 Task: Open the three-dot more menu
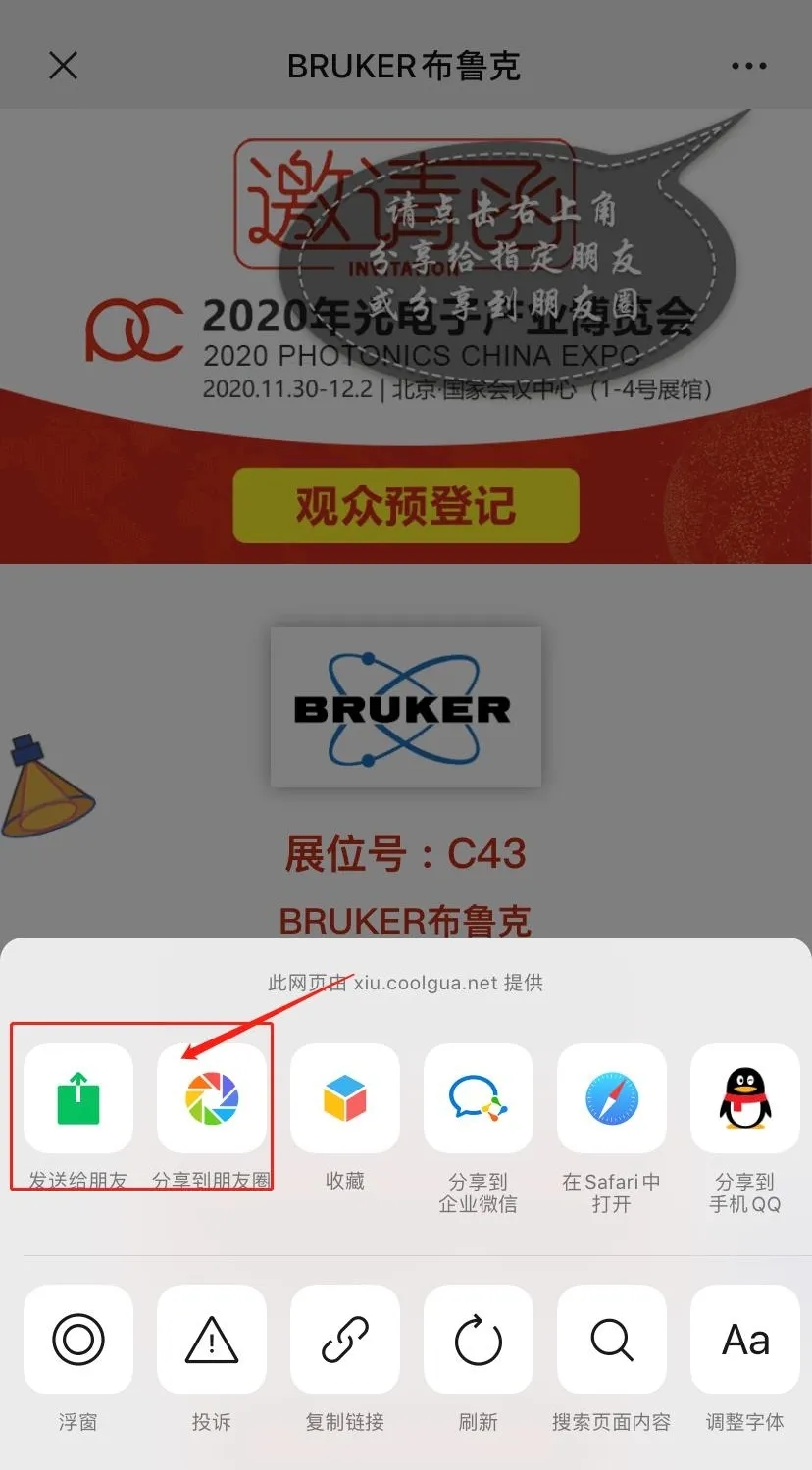tap(748, 66)
